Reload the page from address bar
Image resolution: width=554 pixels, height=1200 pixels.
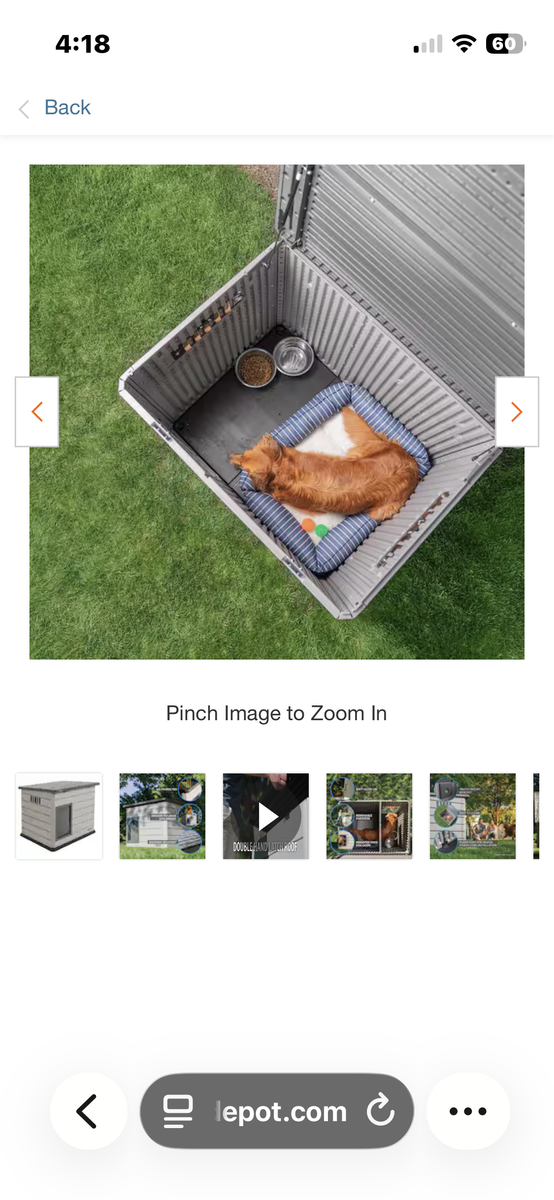tap(381, 1111)
